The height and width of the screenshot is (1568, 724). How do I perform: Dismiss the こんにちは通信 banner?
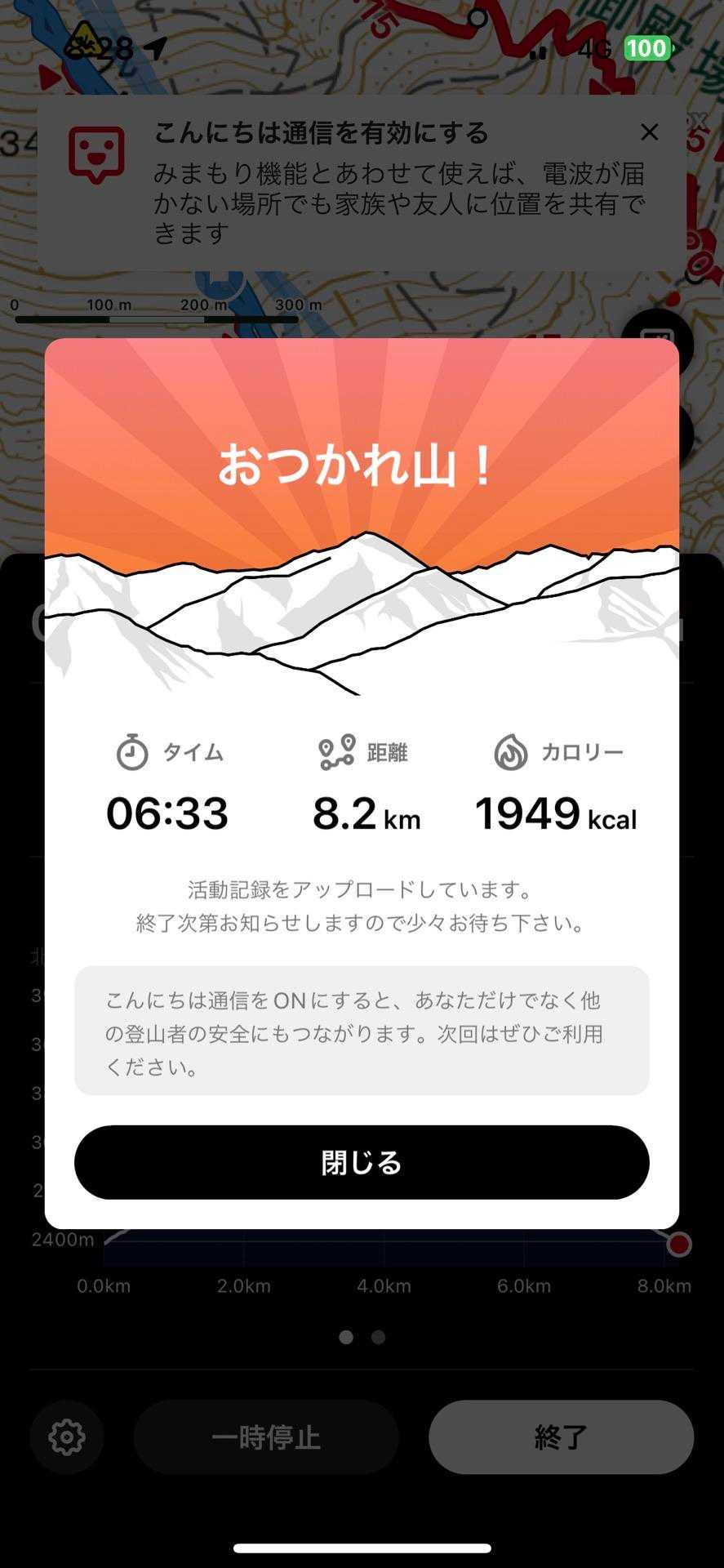pyautogui.click(x=649, y=132)
